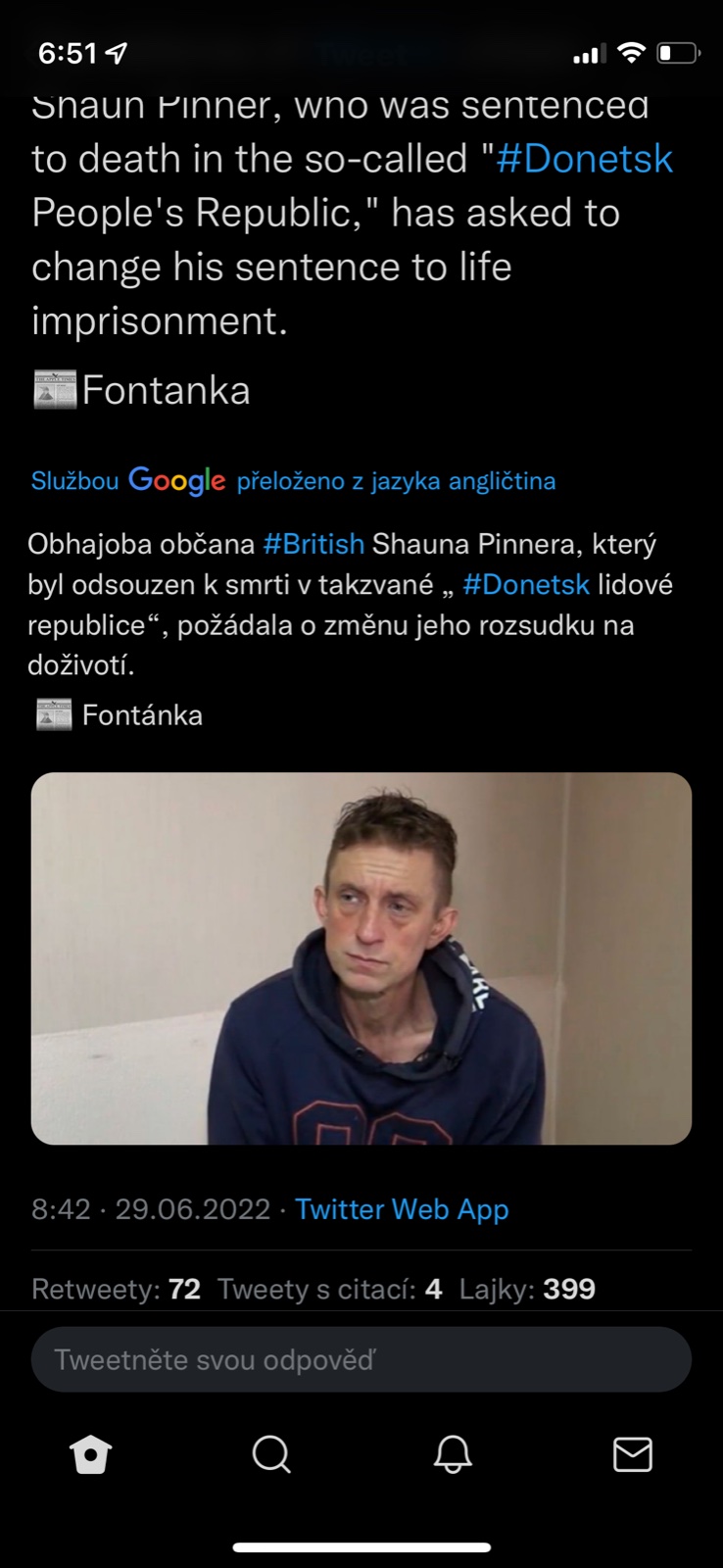View the 72 Retweety list
Screen dimensions: 723x1568
coord(116,1289)
